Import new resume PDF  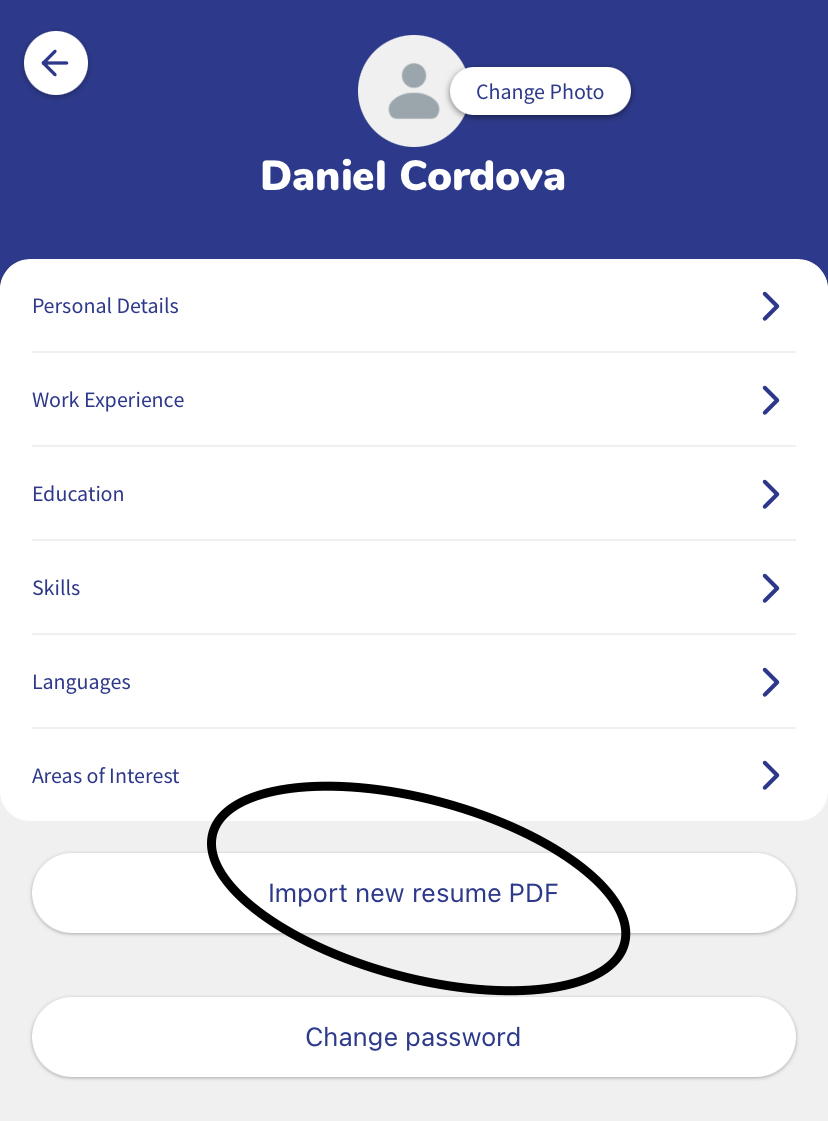(413, 893)
